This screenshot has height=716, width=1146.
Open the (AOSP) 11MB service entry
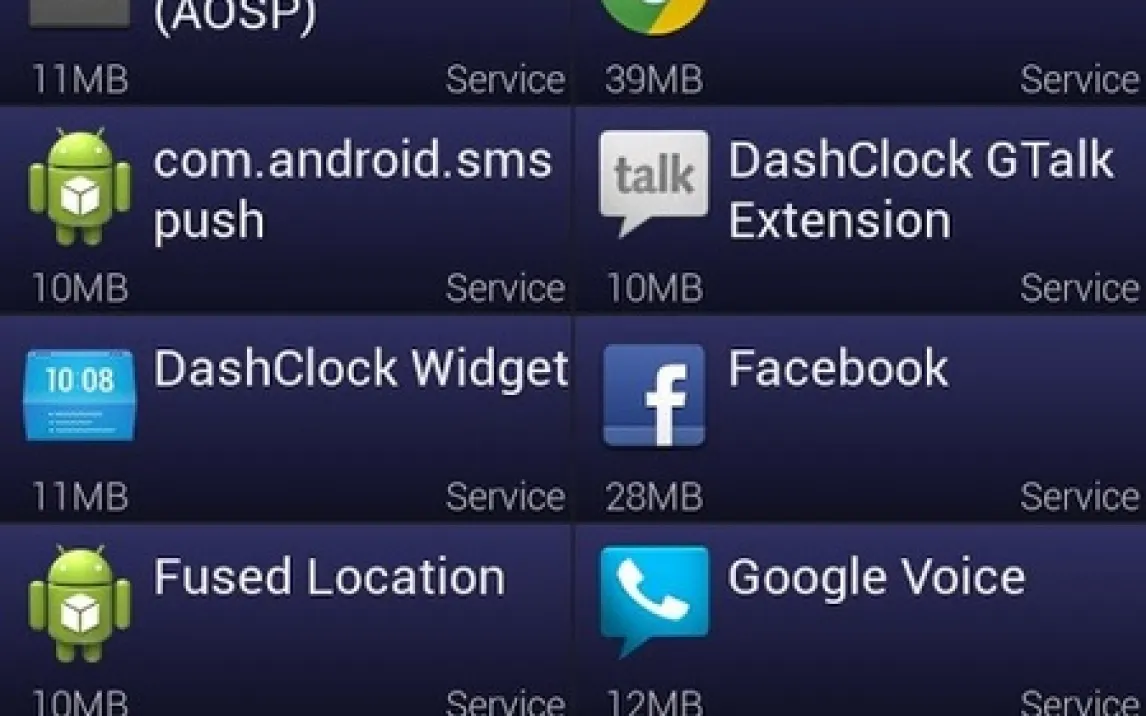[285, 51]
